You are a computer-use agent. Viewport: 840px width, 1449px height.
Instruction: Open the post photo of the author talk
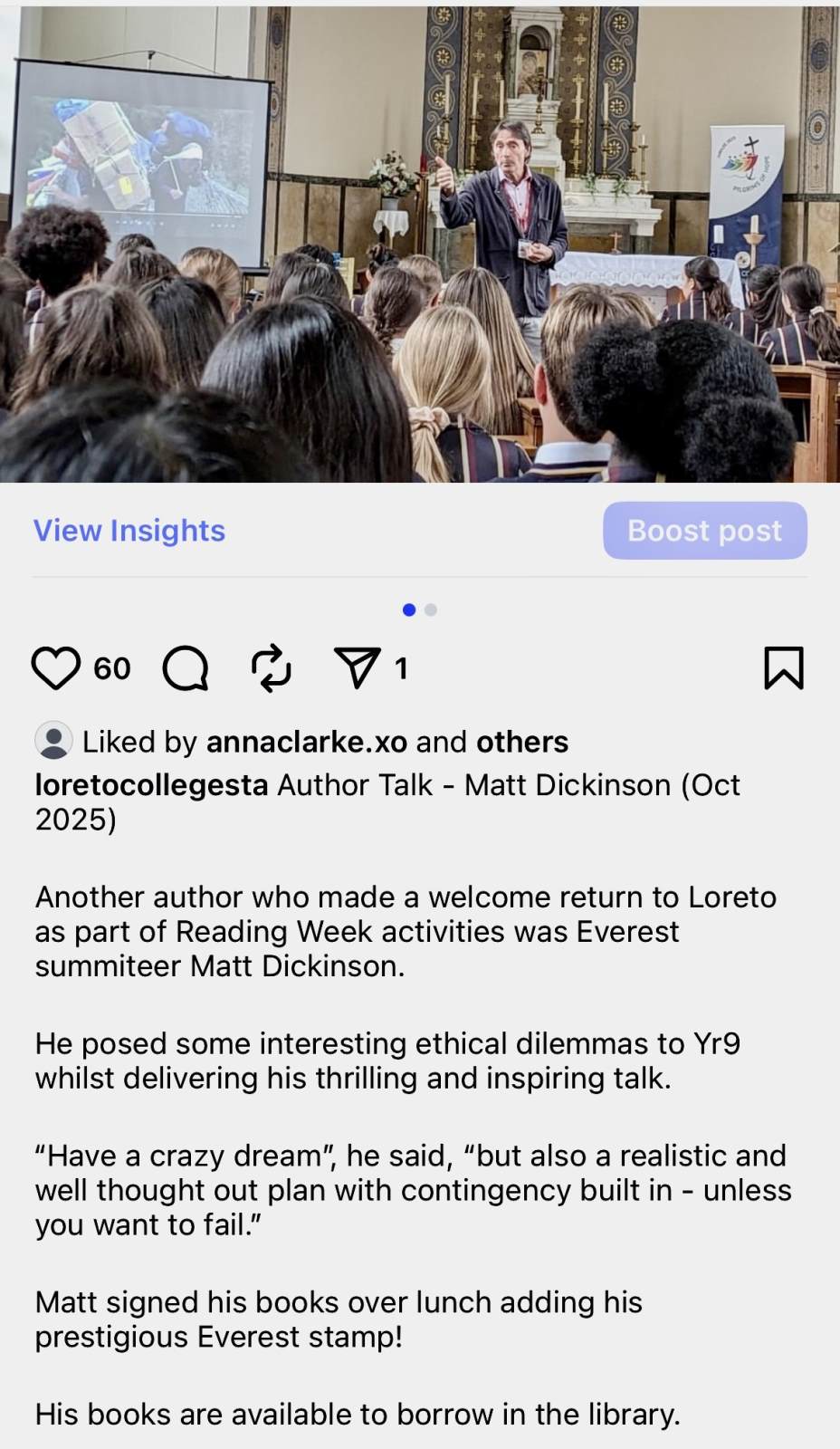420,245
